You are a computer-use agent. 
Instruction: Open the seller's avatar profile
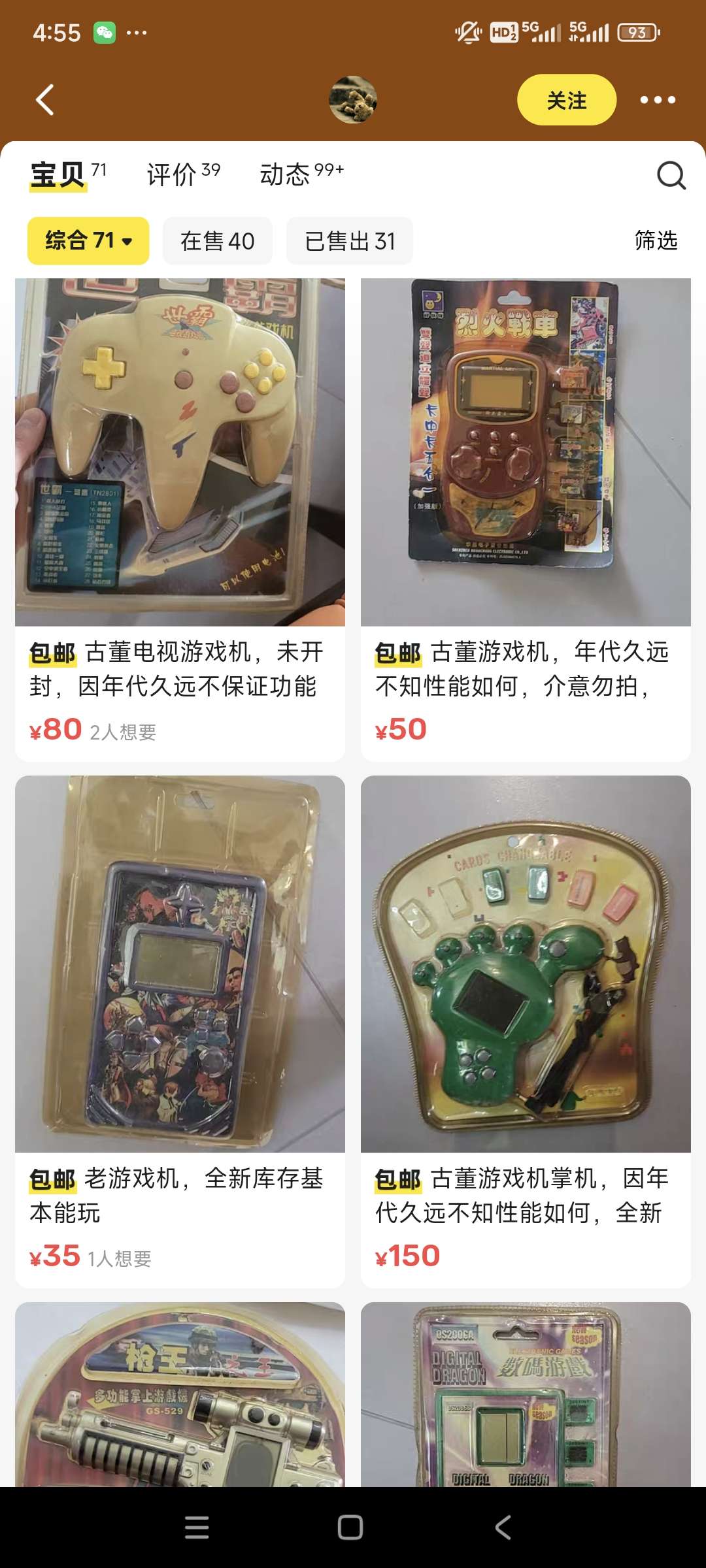pyautogui.click(x=353, y=100)
